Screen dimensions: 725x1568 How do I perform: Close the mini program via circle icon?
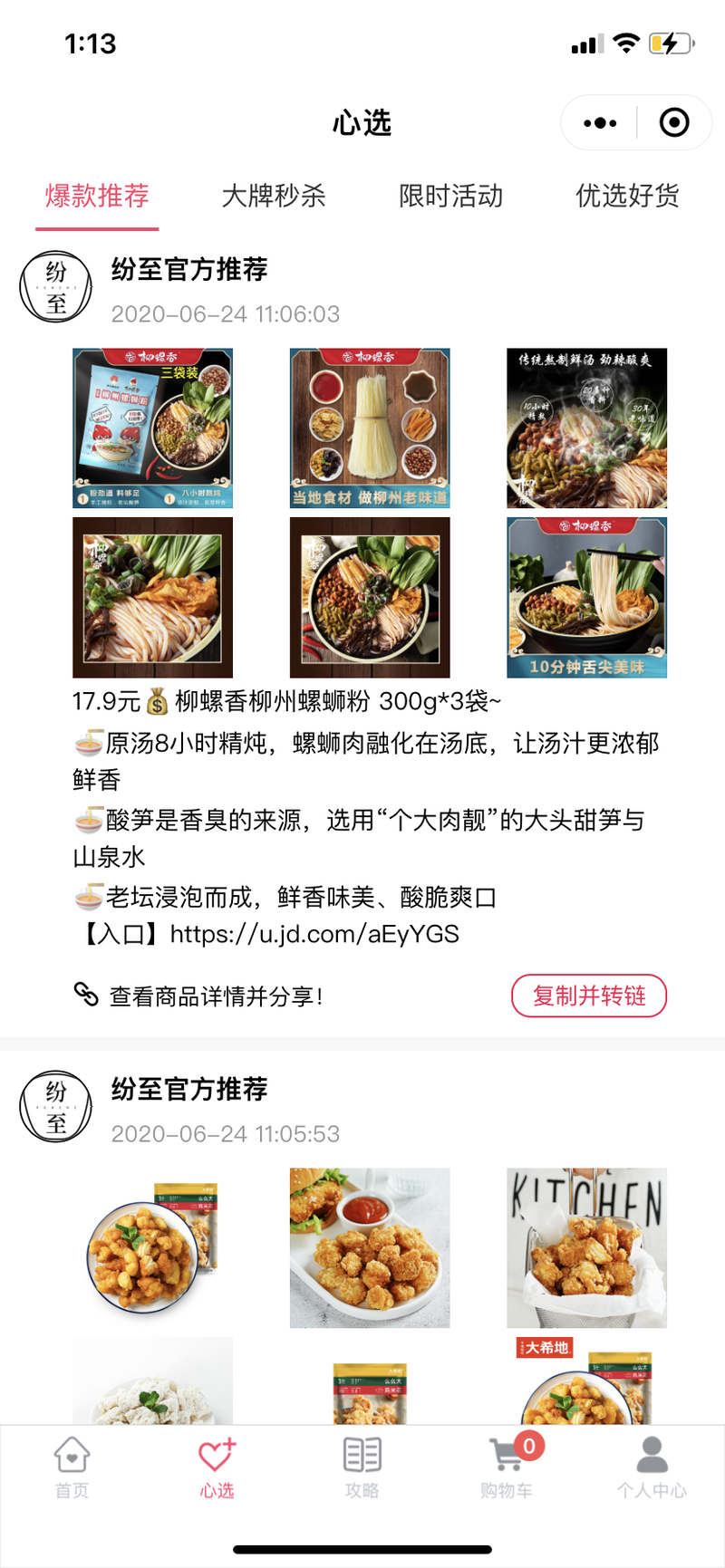pyautogui.click(x=673, y=123)
